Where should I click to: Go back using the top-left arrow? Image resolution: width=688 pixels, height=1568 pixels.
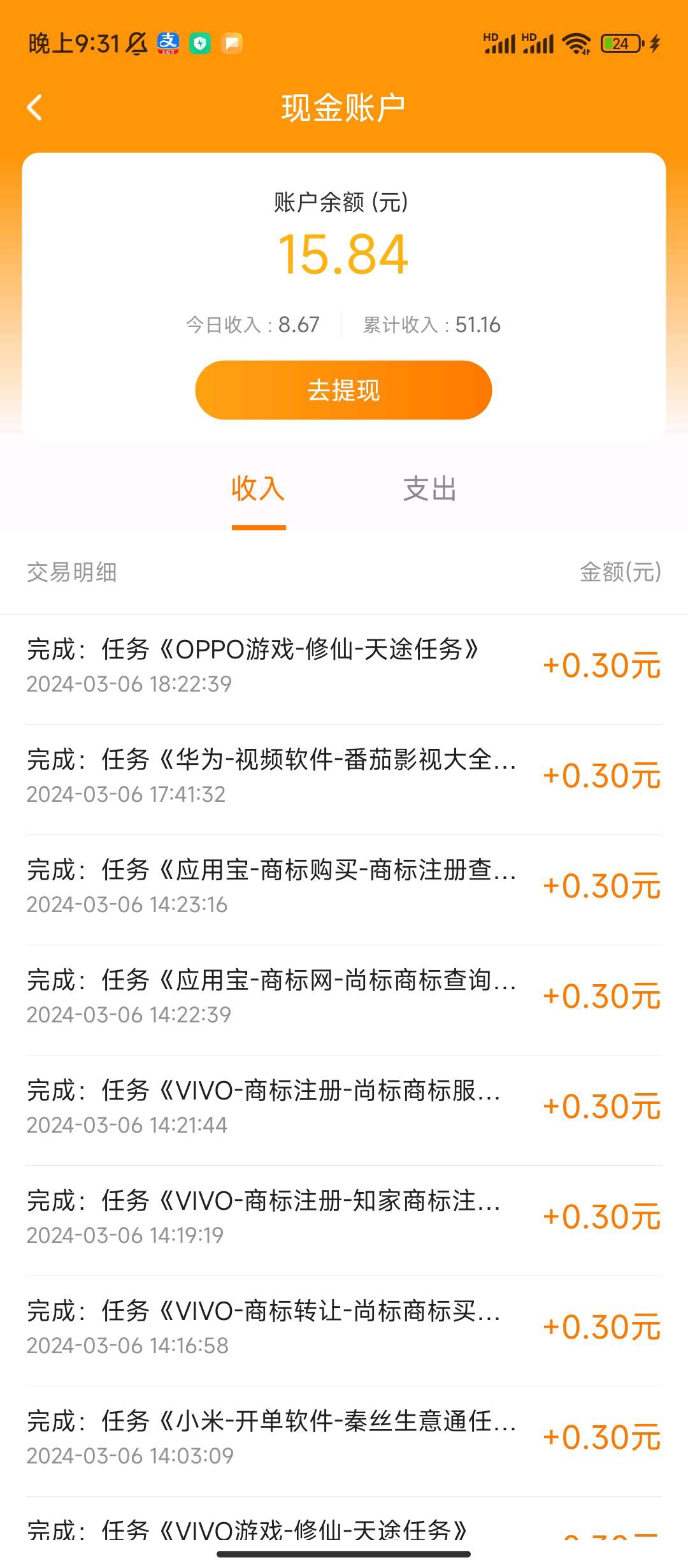pyautogui.click(x=35, y=107)
